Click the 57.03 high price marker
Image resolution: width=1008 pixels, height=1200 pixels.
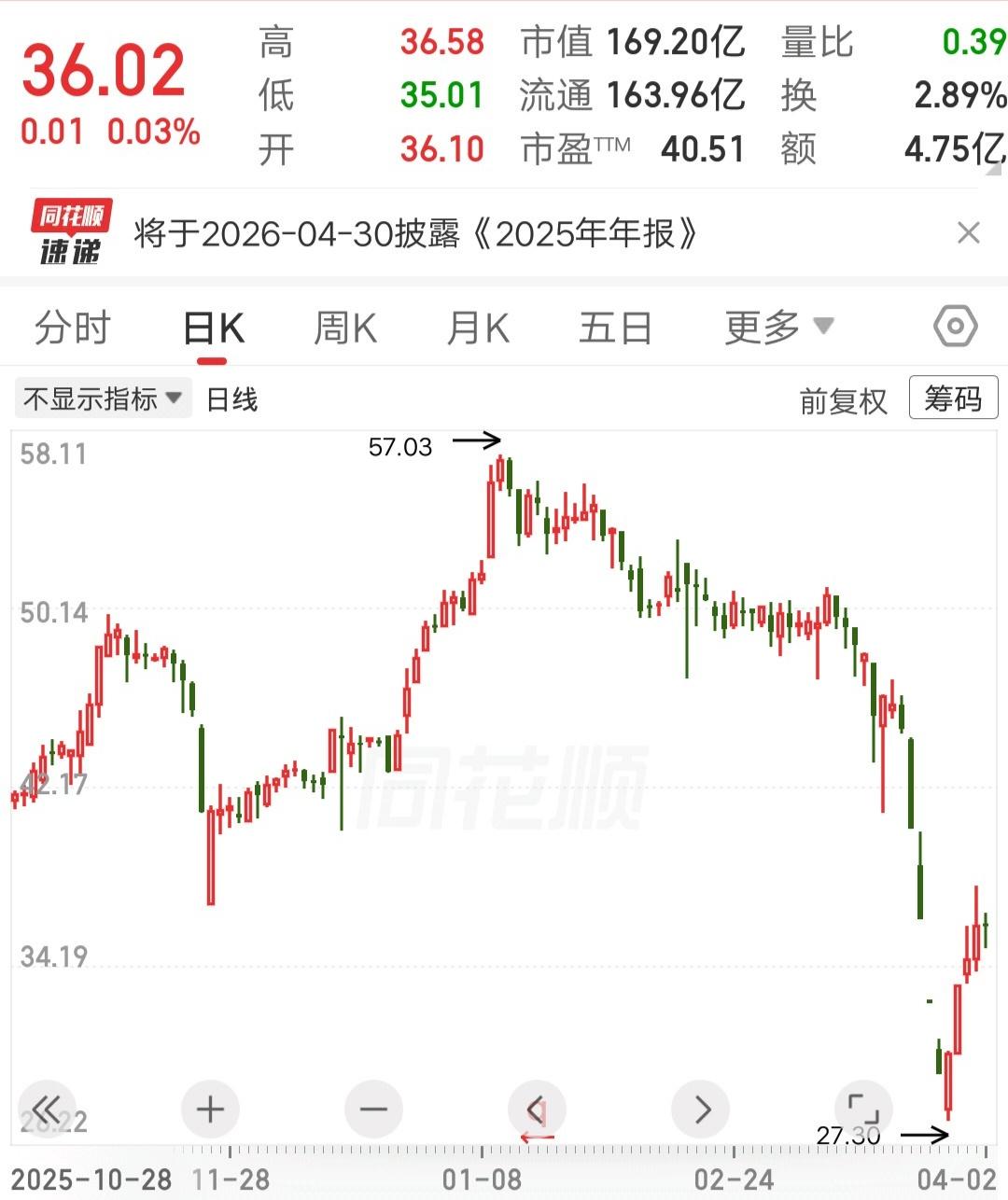point(401,446)
